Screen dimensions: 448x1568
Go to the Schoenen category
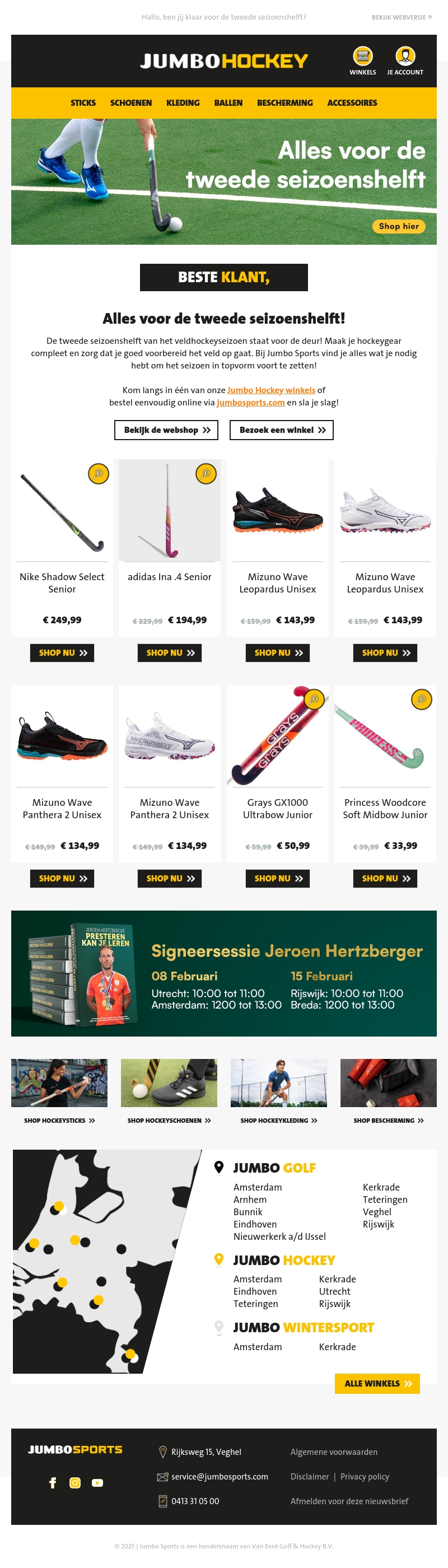point(131,103)
